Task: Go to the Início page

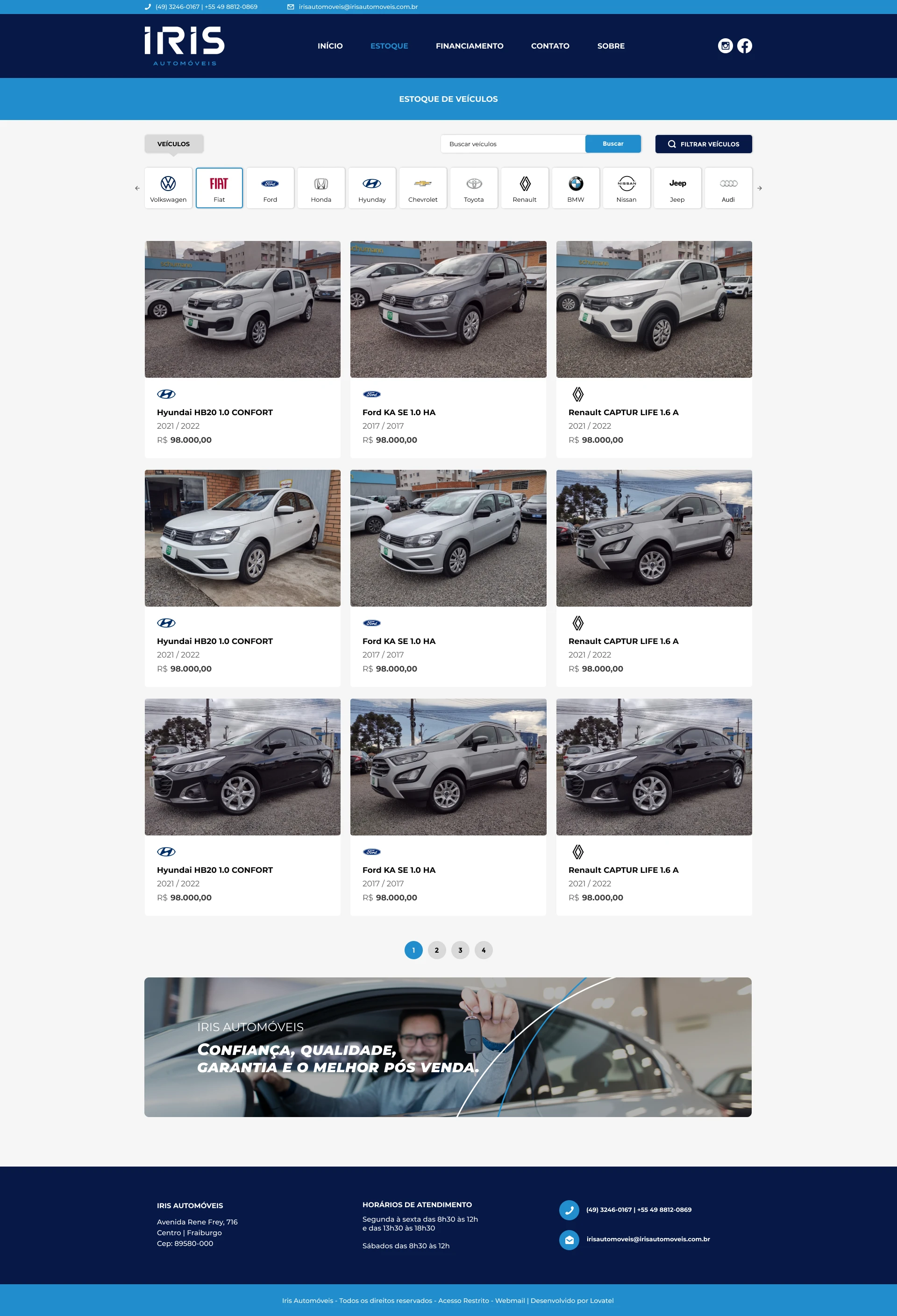Action: point(330,46)
